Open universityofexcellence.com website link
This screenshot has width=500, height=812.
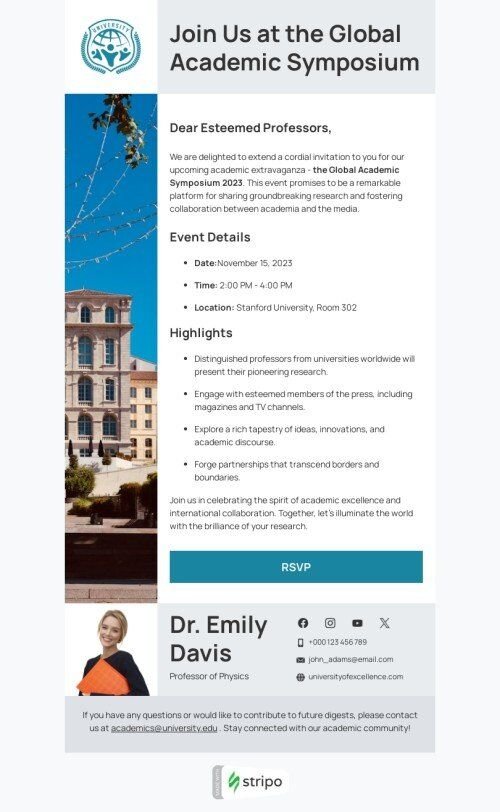[356, 677]
